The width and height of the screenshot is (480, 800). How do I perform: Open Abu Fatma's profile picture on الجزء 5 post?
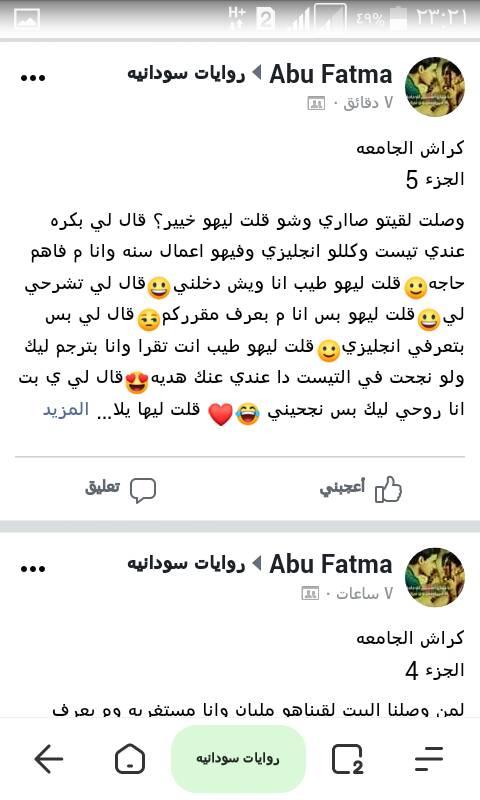[x=435, y=87]
